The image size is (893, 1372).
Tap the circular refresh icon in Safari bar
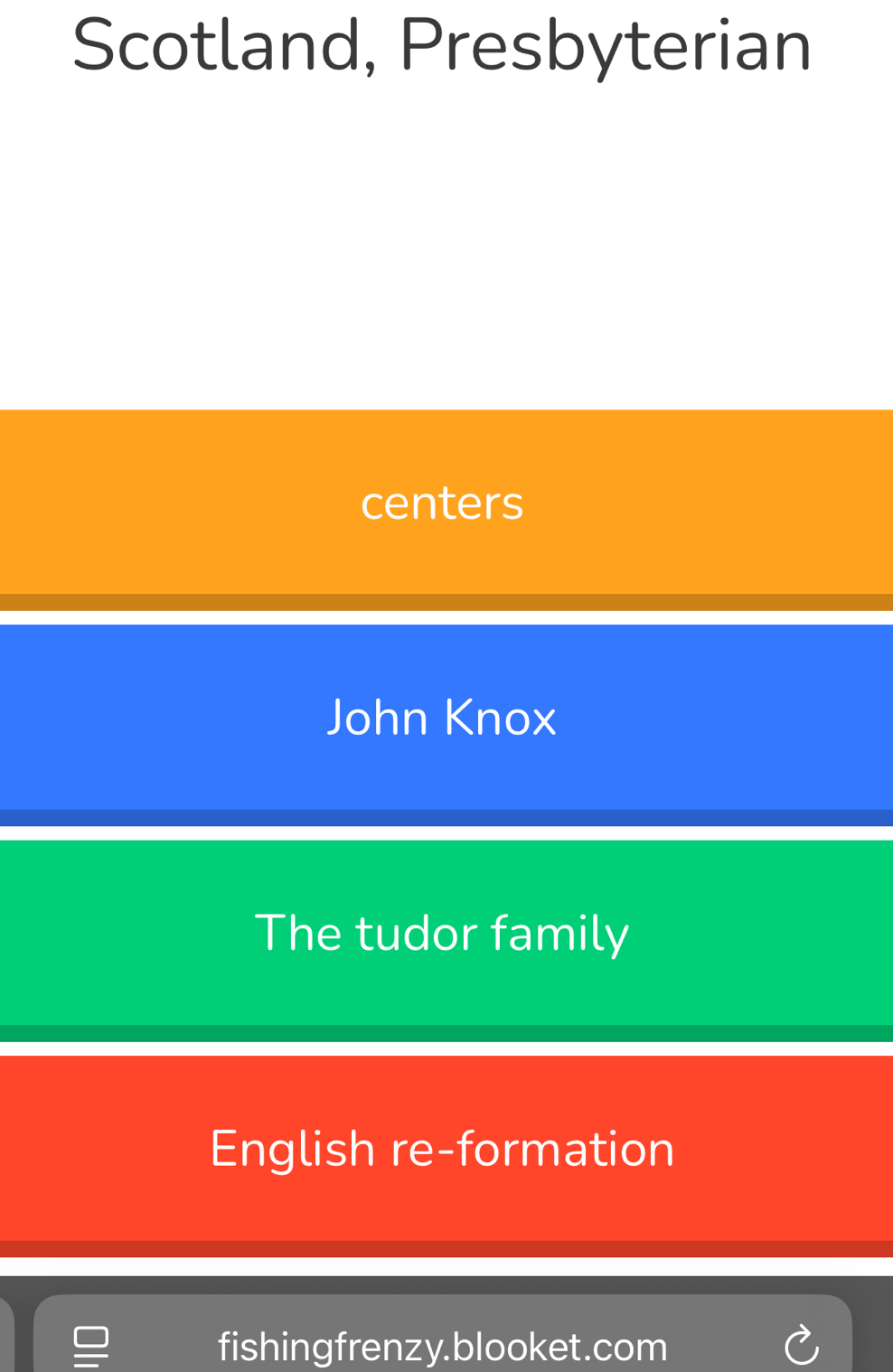point(801,1346)
